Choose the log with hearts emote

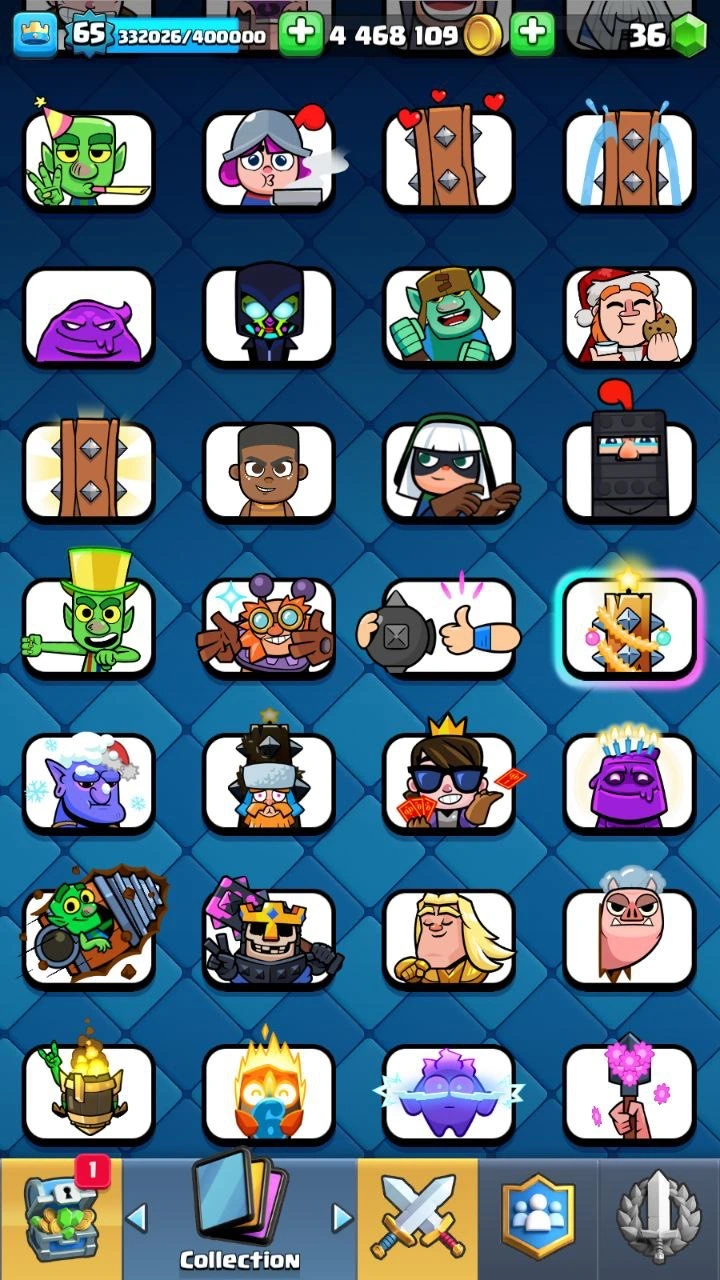pyautogui.click(x=449, y=160)
